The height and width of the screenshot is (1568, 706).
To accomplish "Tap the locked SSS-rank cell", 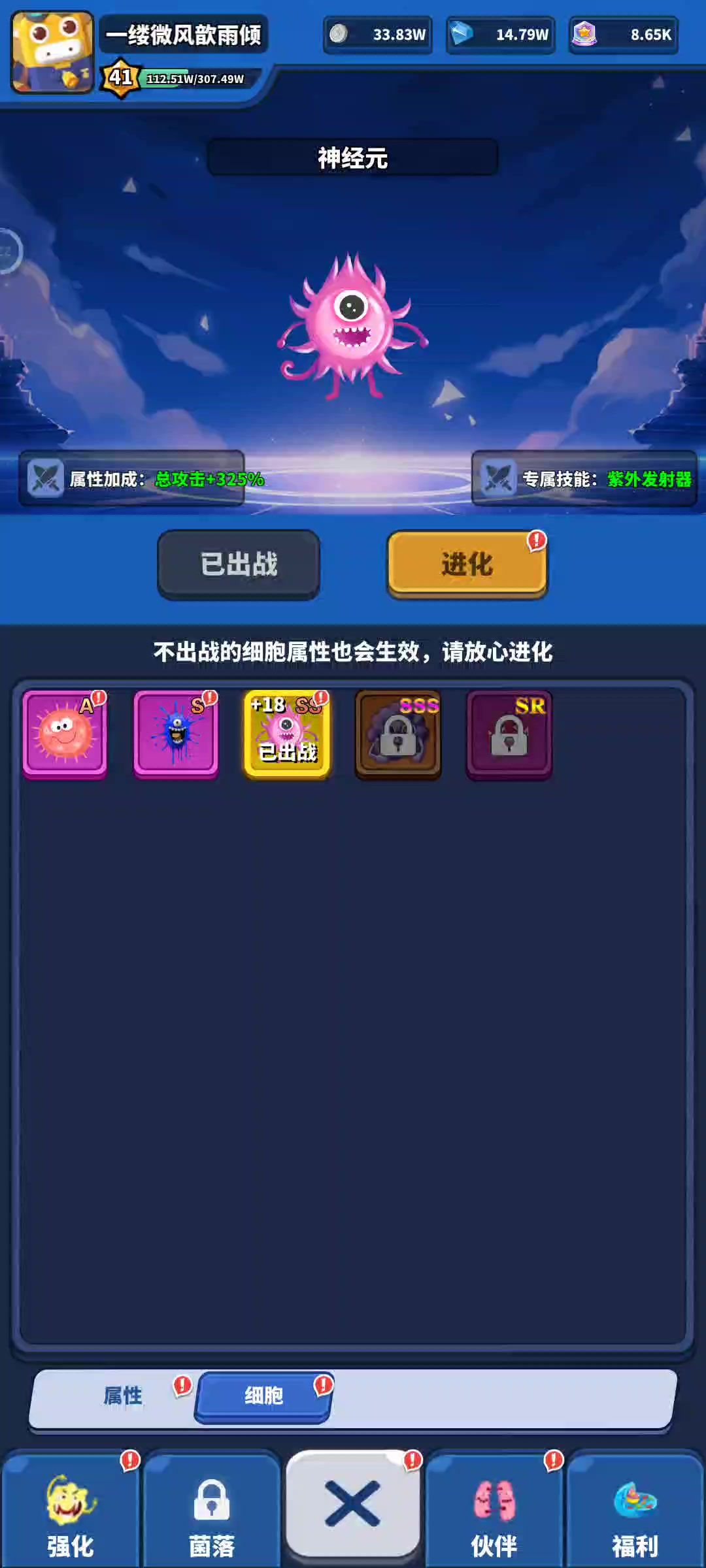I will pos(398,734).
